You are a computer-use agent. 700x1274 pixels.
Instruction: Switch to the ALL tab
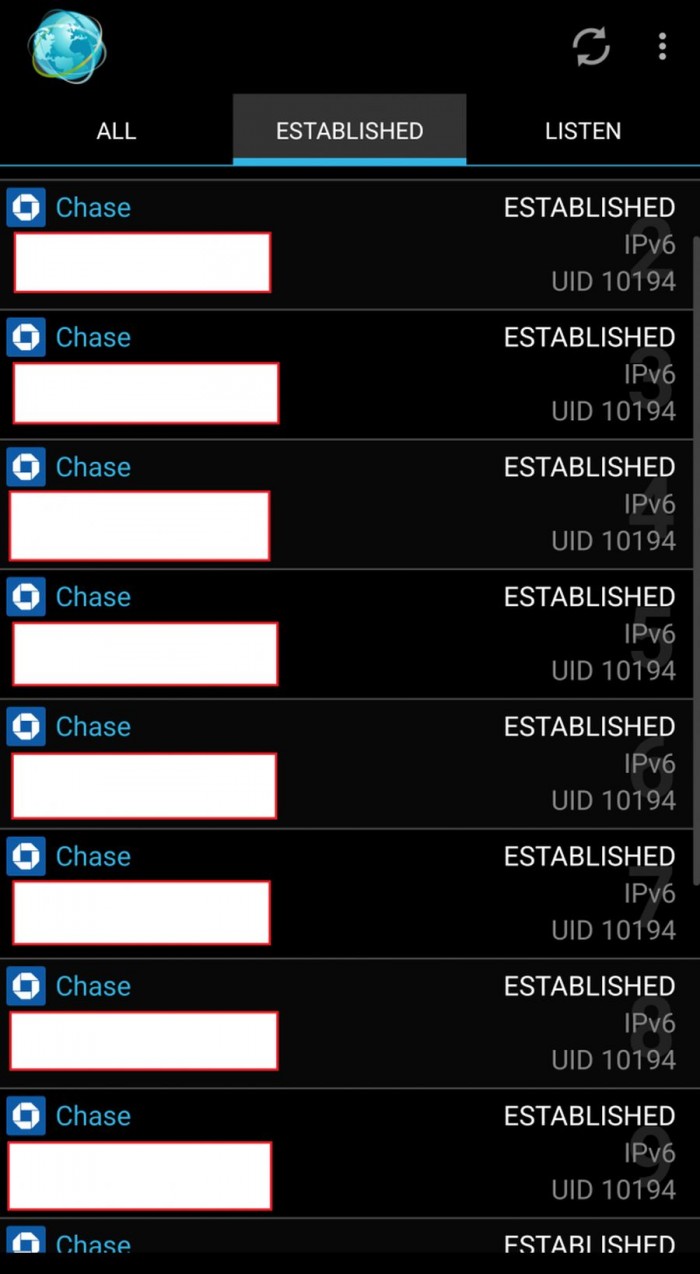tap(116, 131)
